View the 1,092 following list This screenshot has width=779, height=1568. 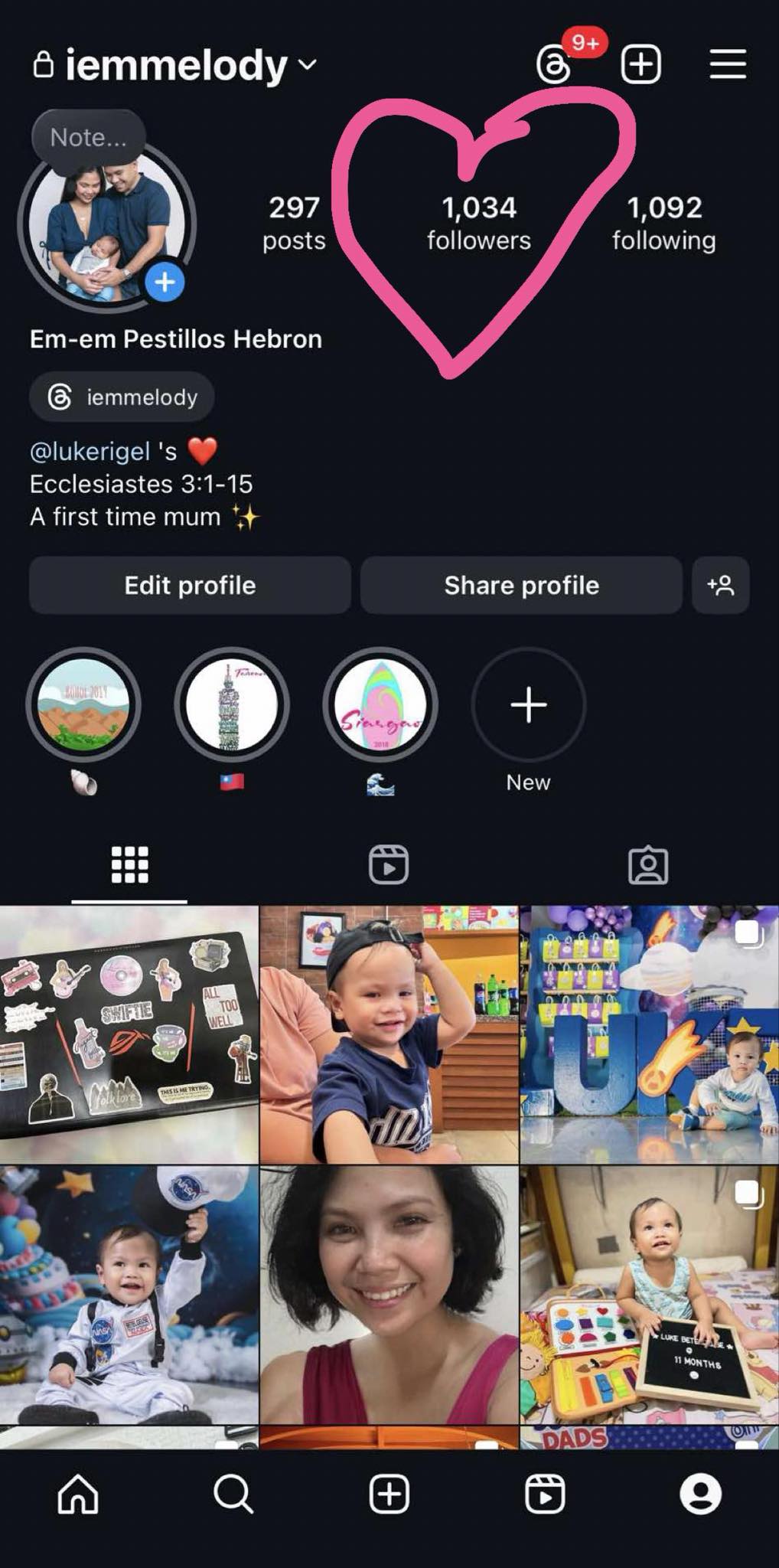pyautogui.click(x=663, y=223)
